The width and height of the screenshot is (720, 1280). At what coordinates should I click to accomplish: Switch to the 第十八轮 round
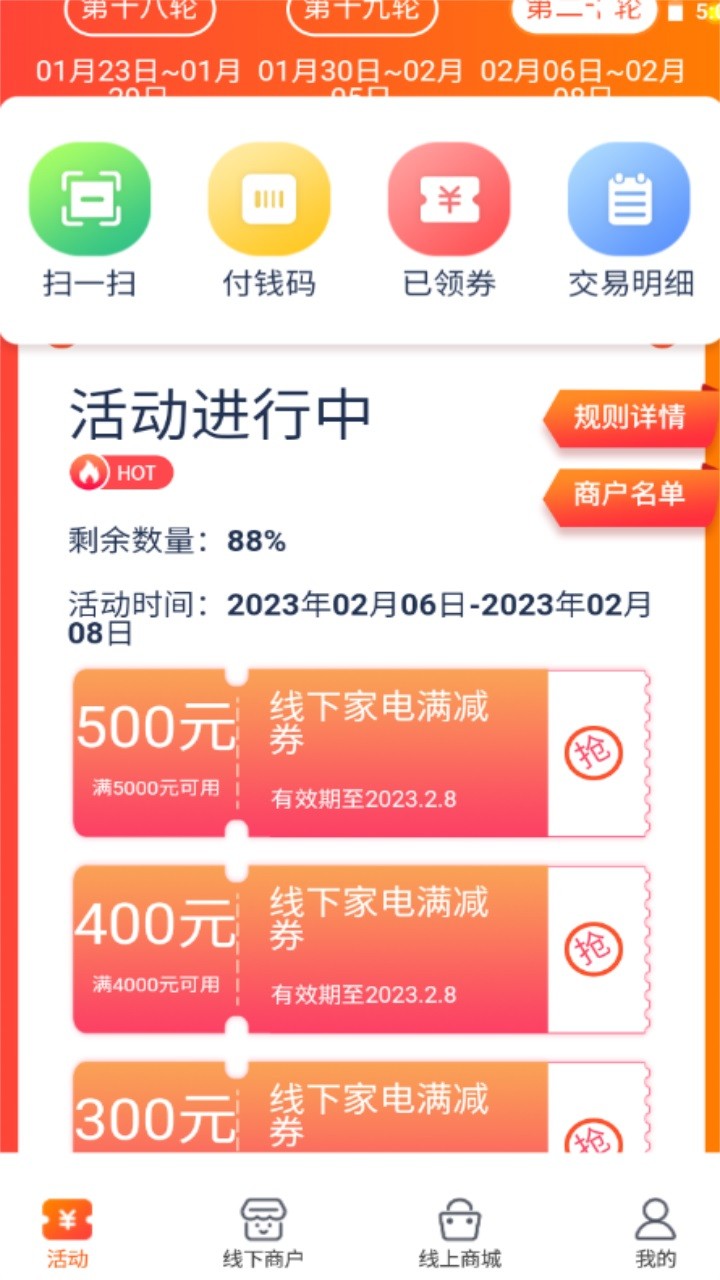139,12
